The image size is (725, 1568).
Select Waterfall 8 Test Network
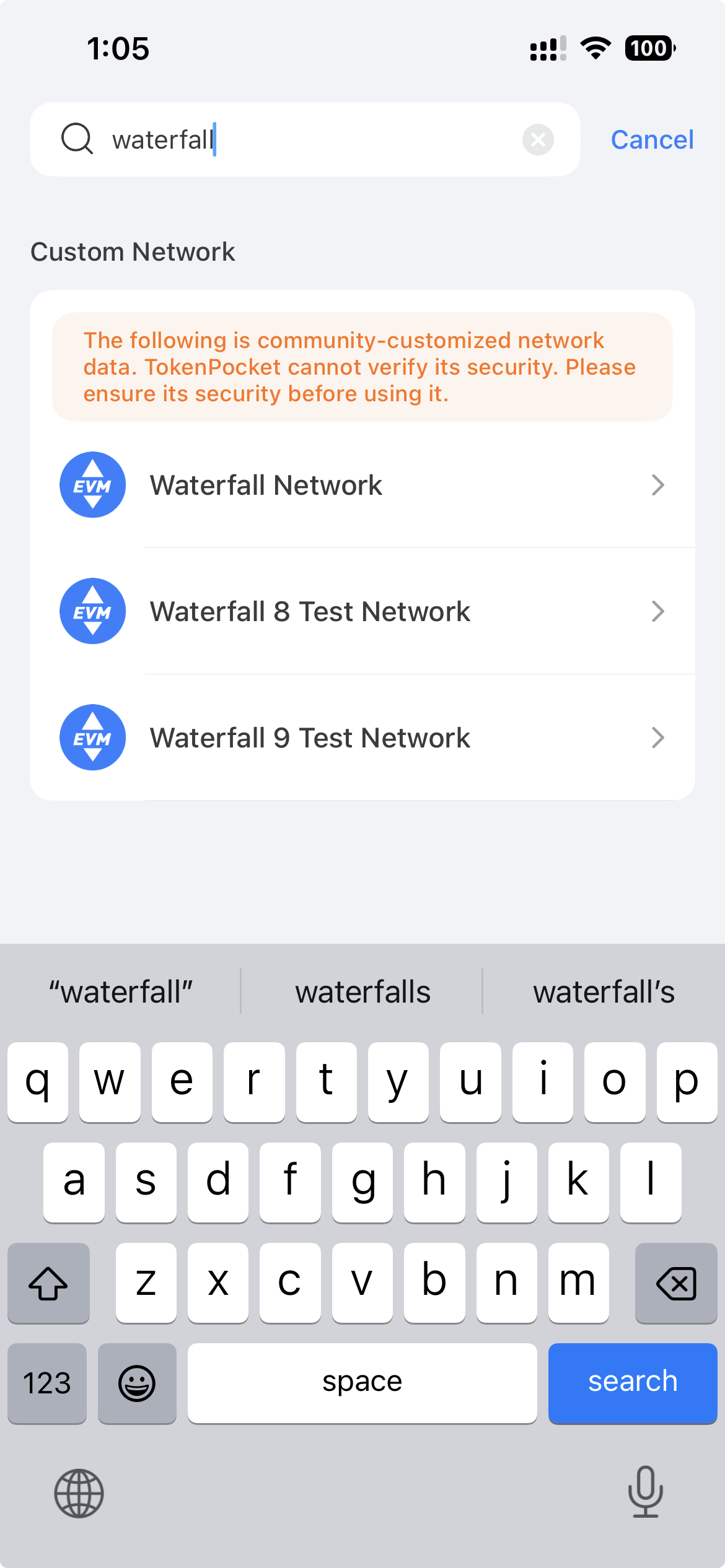[362, 611]
